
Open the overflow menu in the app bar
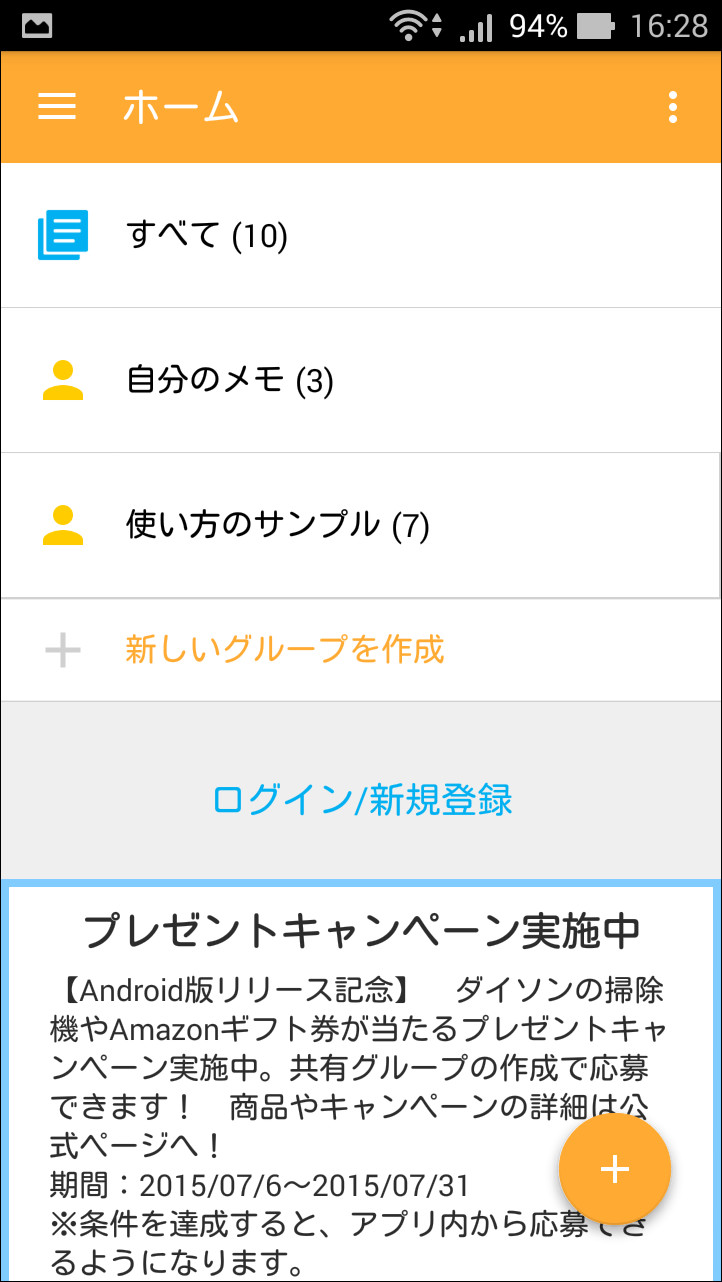673,107
